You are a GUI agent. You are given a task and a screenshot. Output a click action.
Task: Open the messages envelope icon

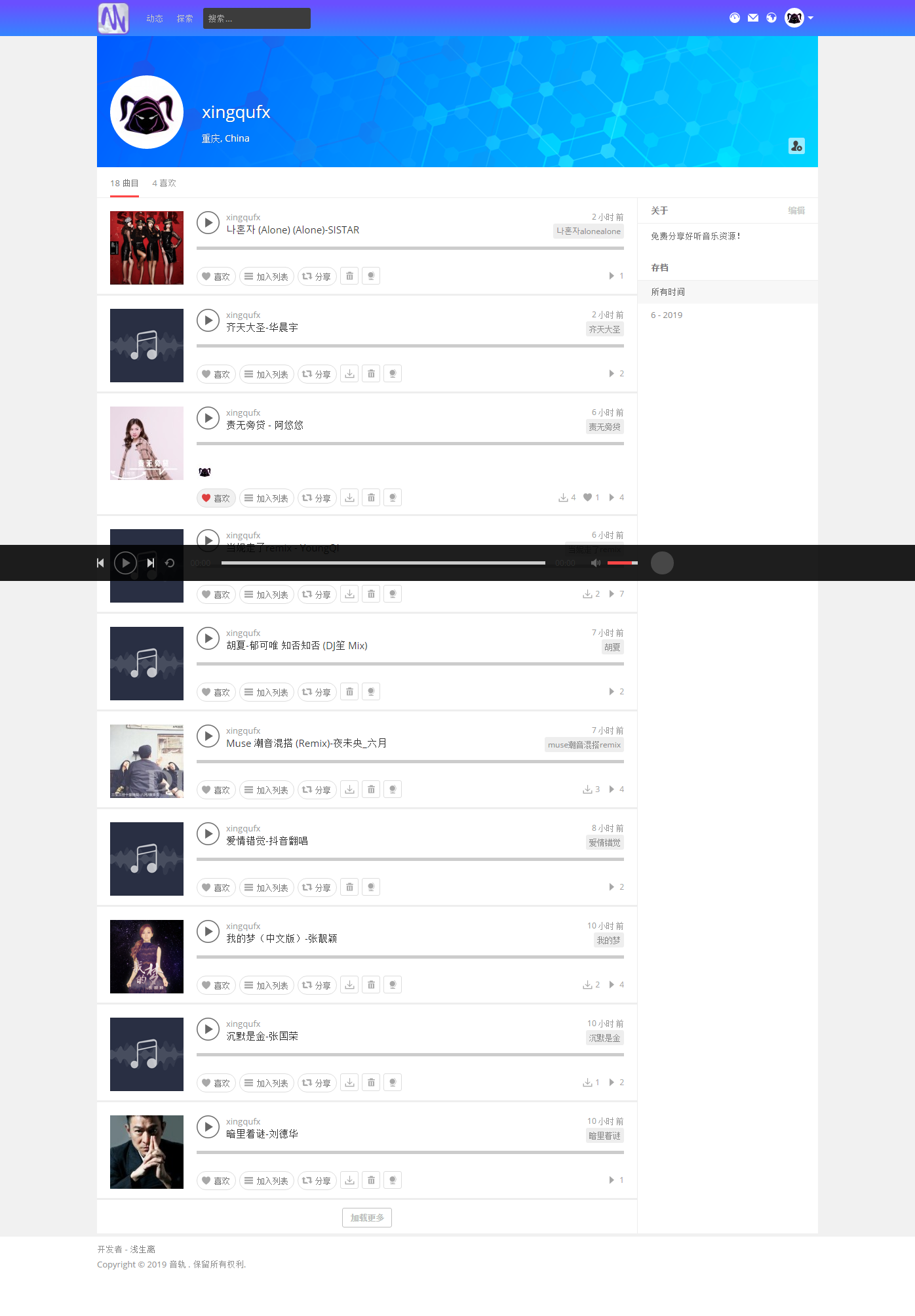pos(753,18)
